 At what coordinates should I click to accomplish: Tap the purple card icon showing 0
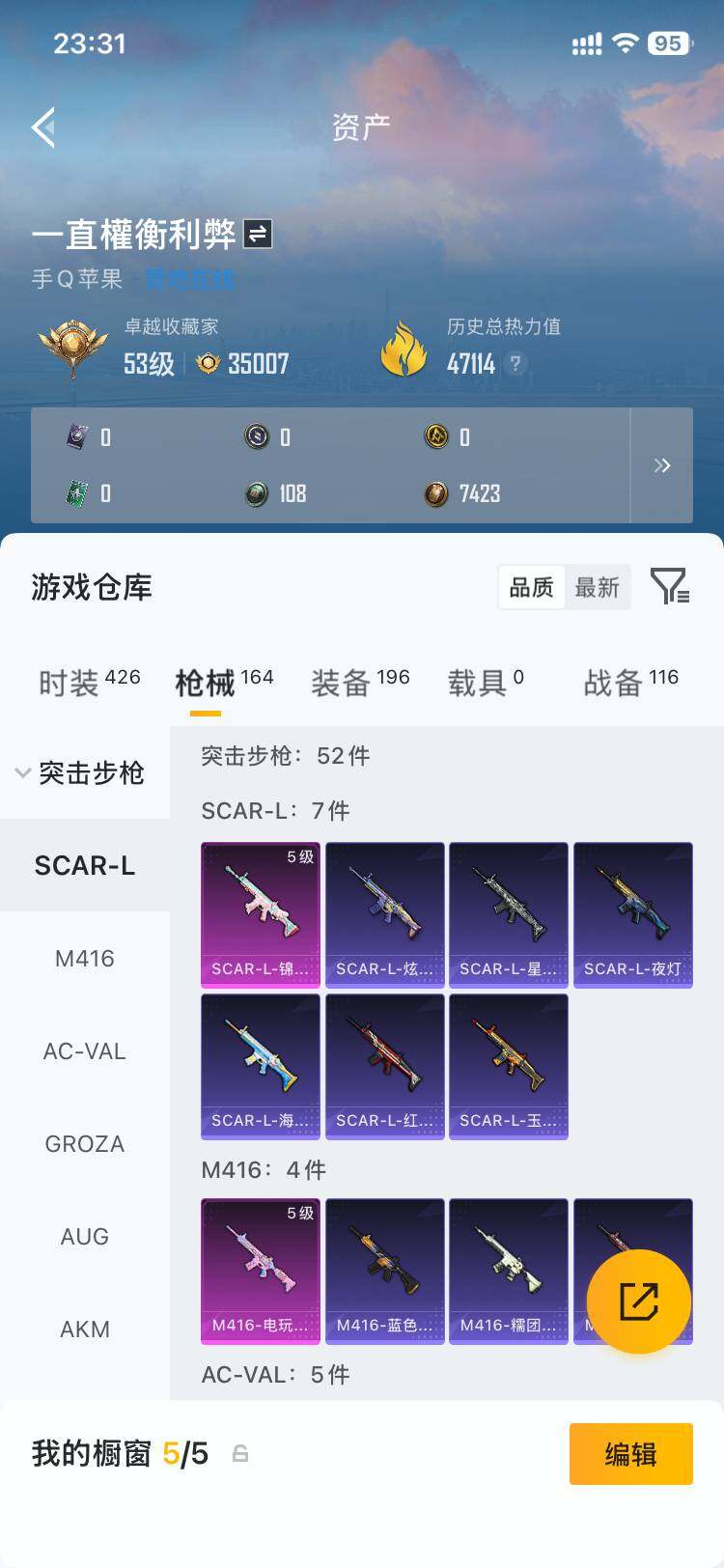pos(76,436)
